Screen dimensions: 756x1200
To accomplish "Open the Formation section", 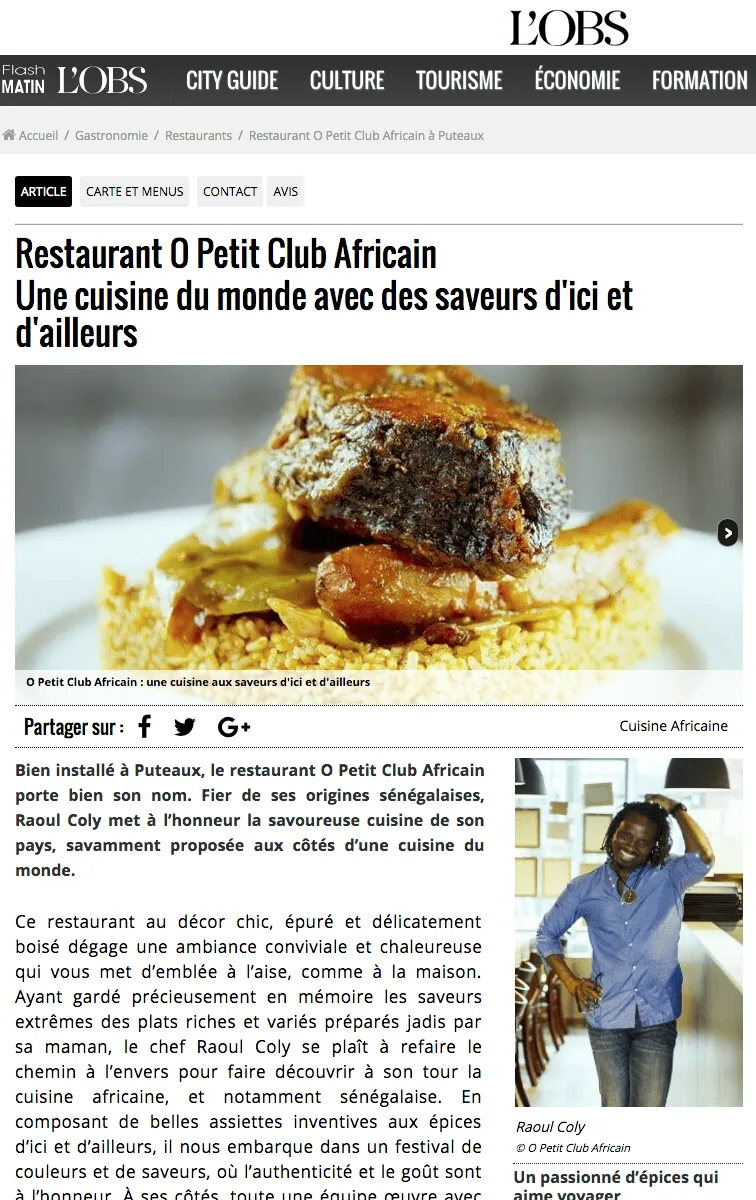I will (700, 81).
